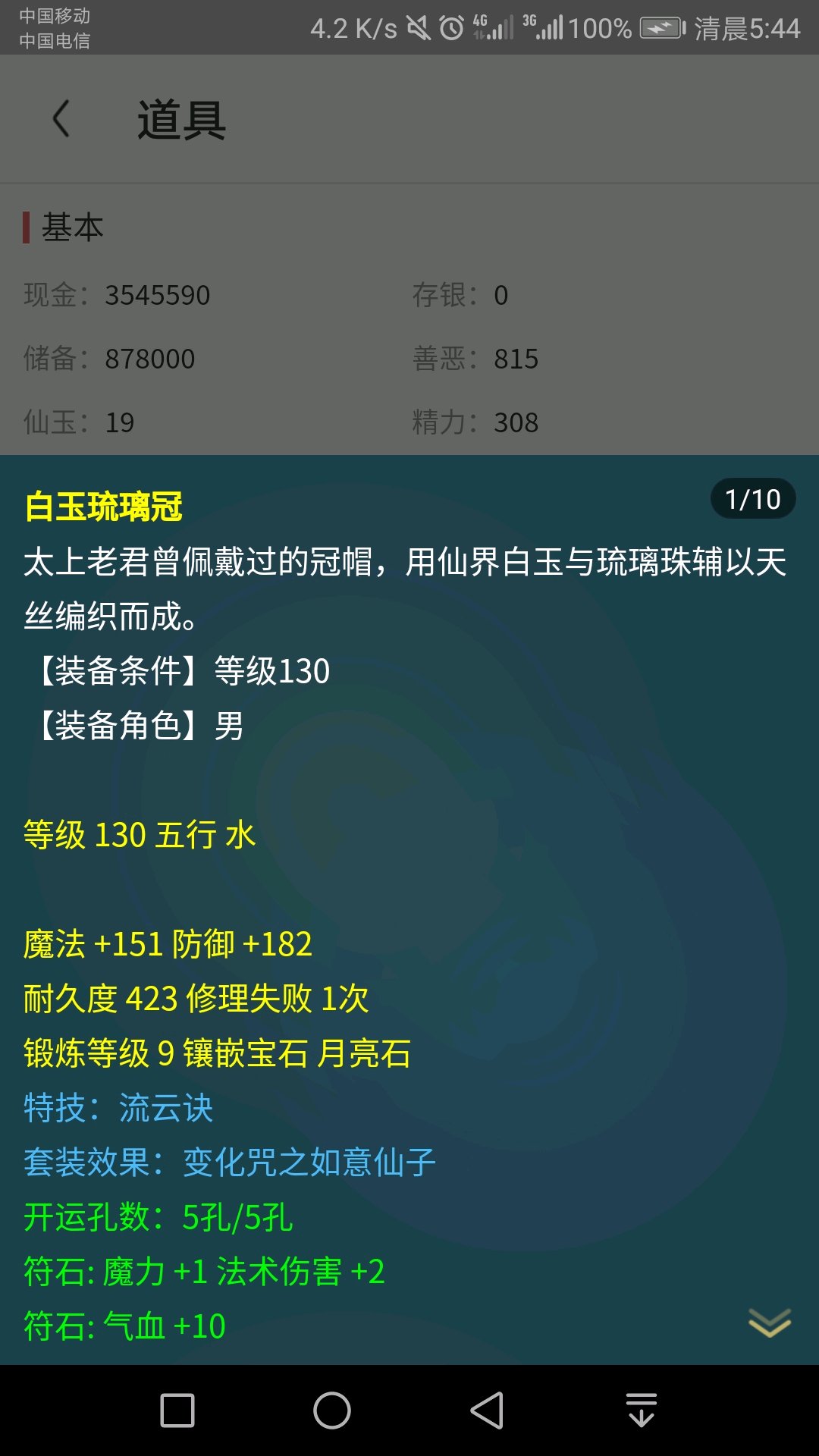Viewport: 819px width, 1456px height.
Task: Pull down the notification shade button
Action: 642,1410
